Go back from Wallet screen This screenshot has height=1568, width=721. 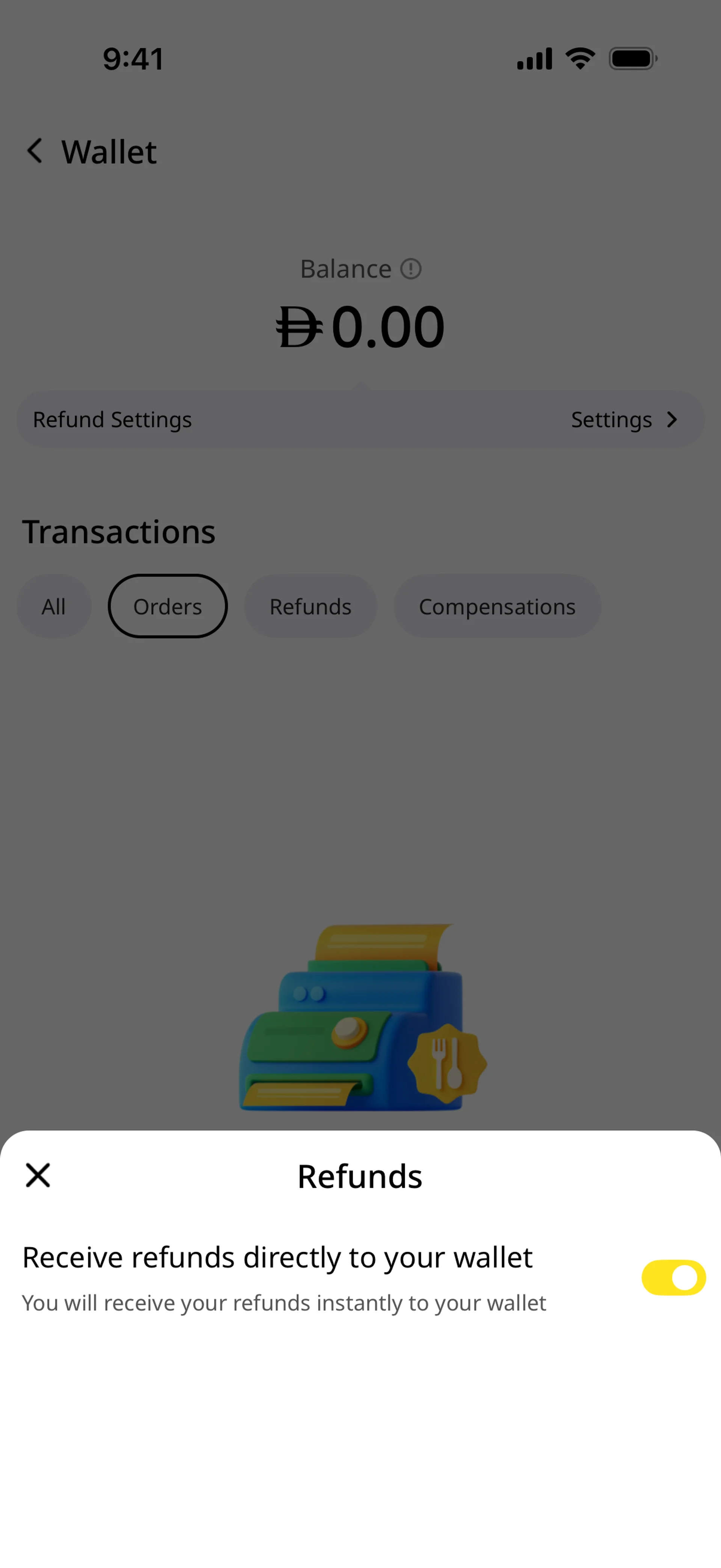[35, 151]
